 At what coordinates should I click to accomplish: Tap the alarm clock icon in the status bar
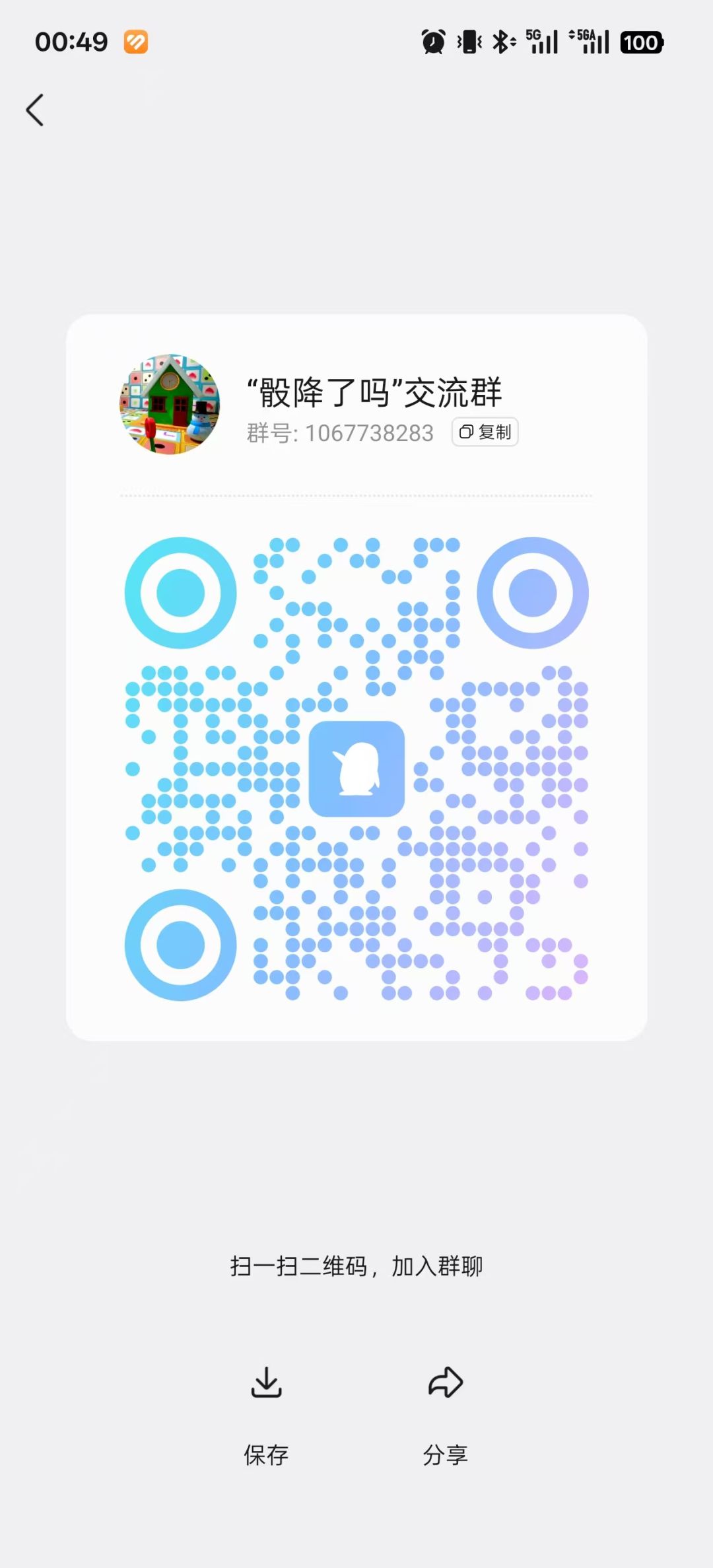[x=432, y=41]
